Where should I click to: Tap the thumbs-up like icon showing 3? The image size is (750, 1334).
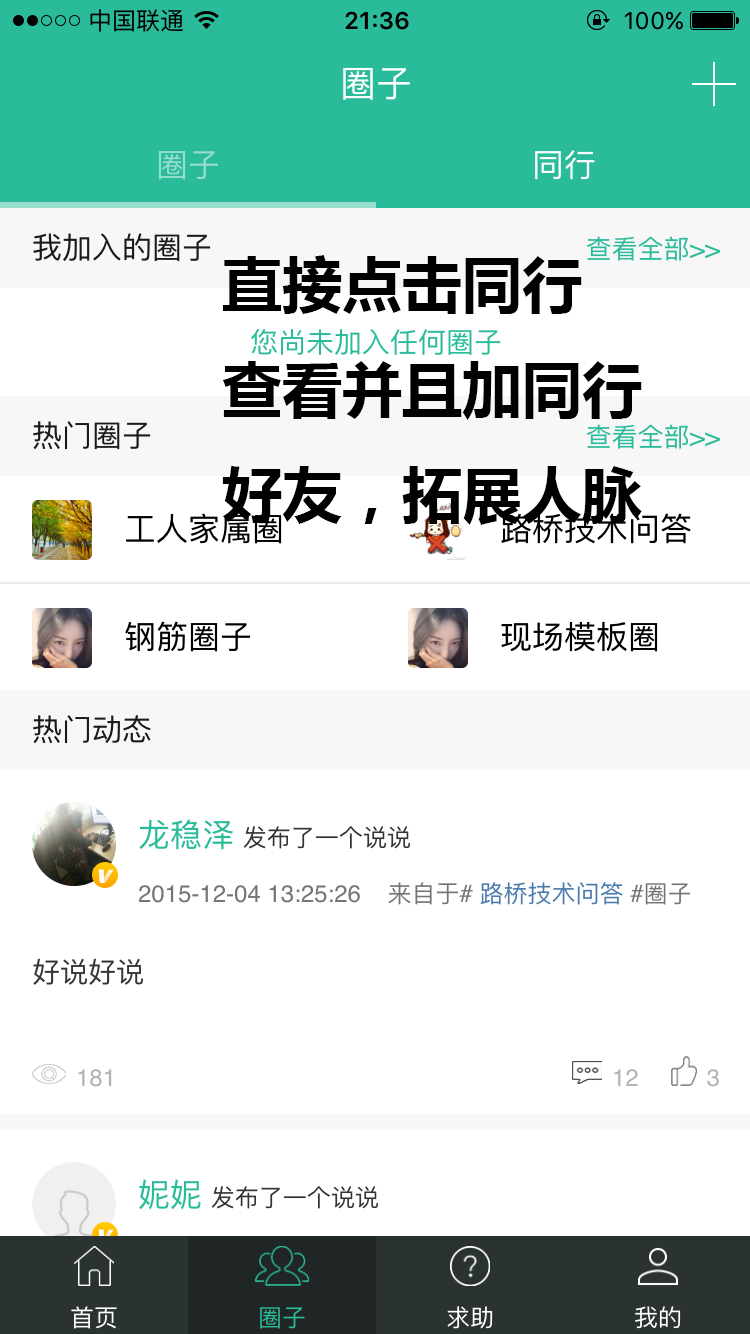coord(684,1072)
